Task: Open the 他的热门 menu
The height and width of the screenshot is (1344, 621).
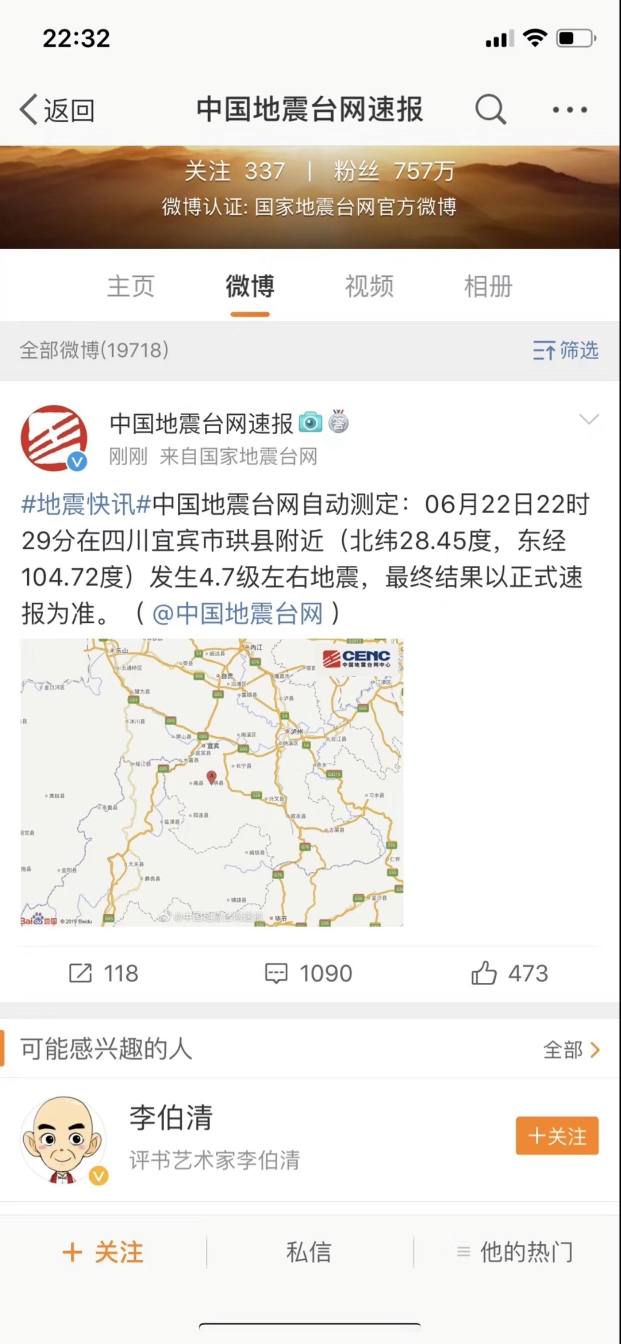Action: [x=515, y=1252]
